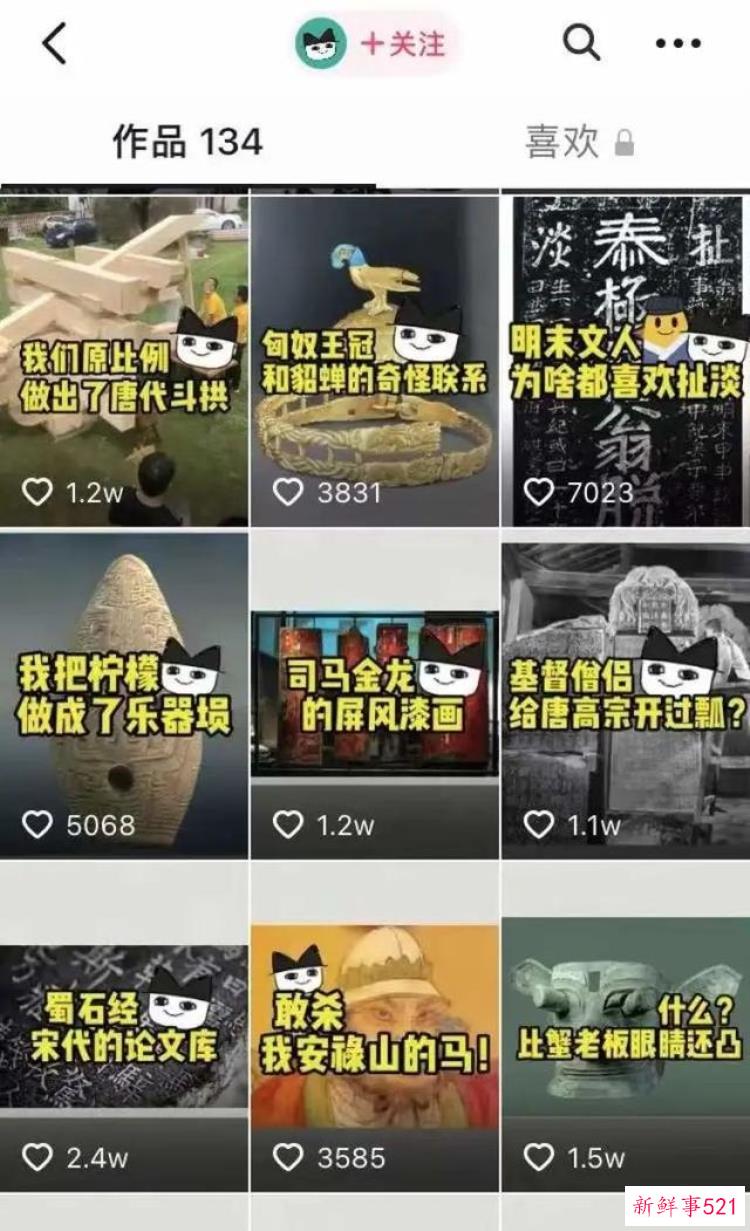
Task: View the 我把柠檬做成了乐器埙 video
Action: (124, 695)
